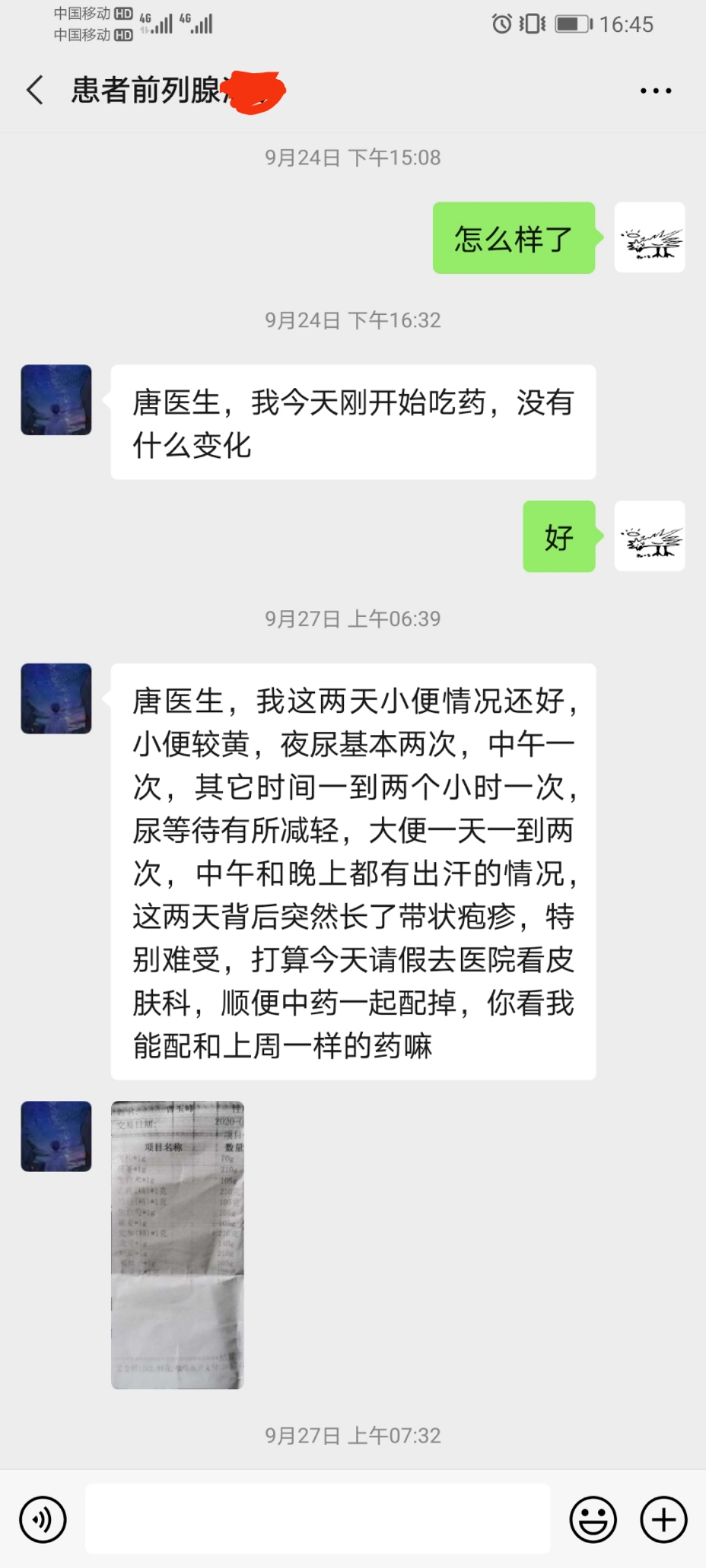Screen dimensions: 706x1568
Task: Open patient's avatar beside the first reply
Action: pos(56,400)
